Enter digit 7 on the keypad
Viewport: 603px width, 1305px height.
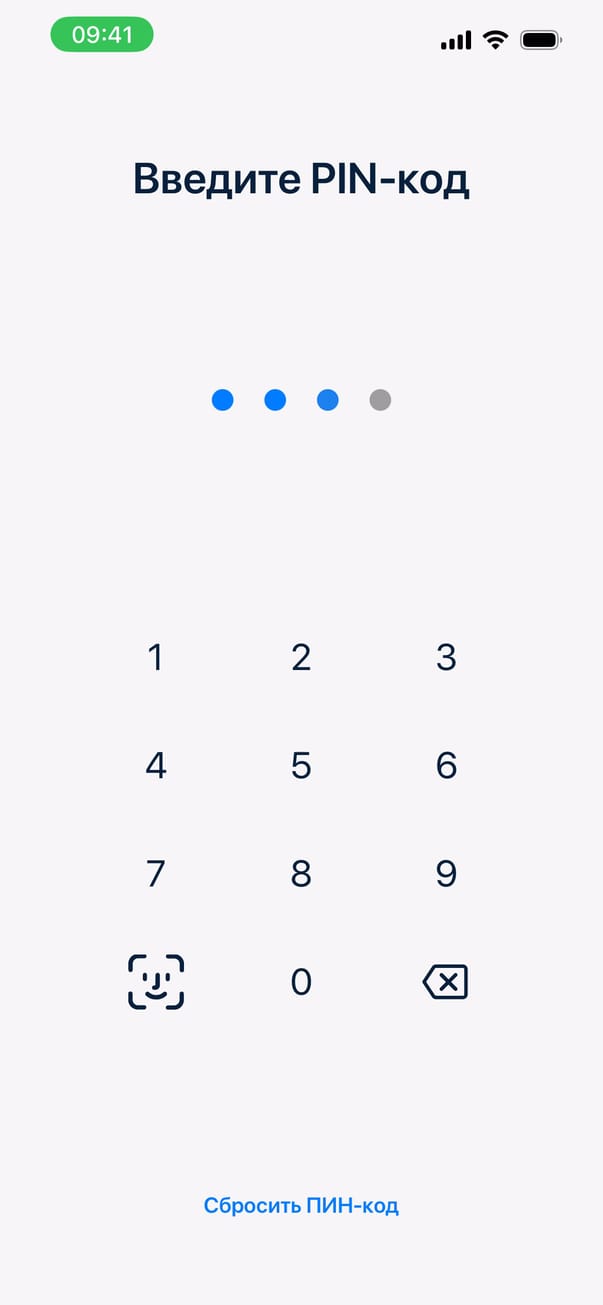click(x=155, y=874)
